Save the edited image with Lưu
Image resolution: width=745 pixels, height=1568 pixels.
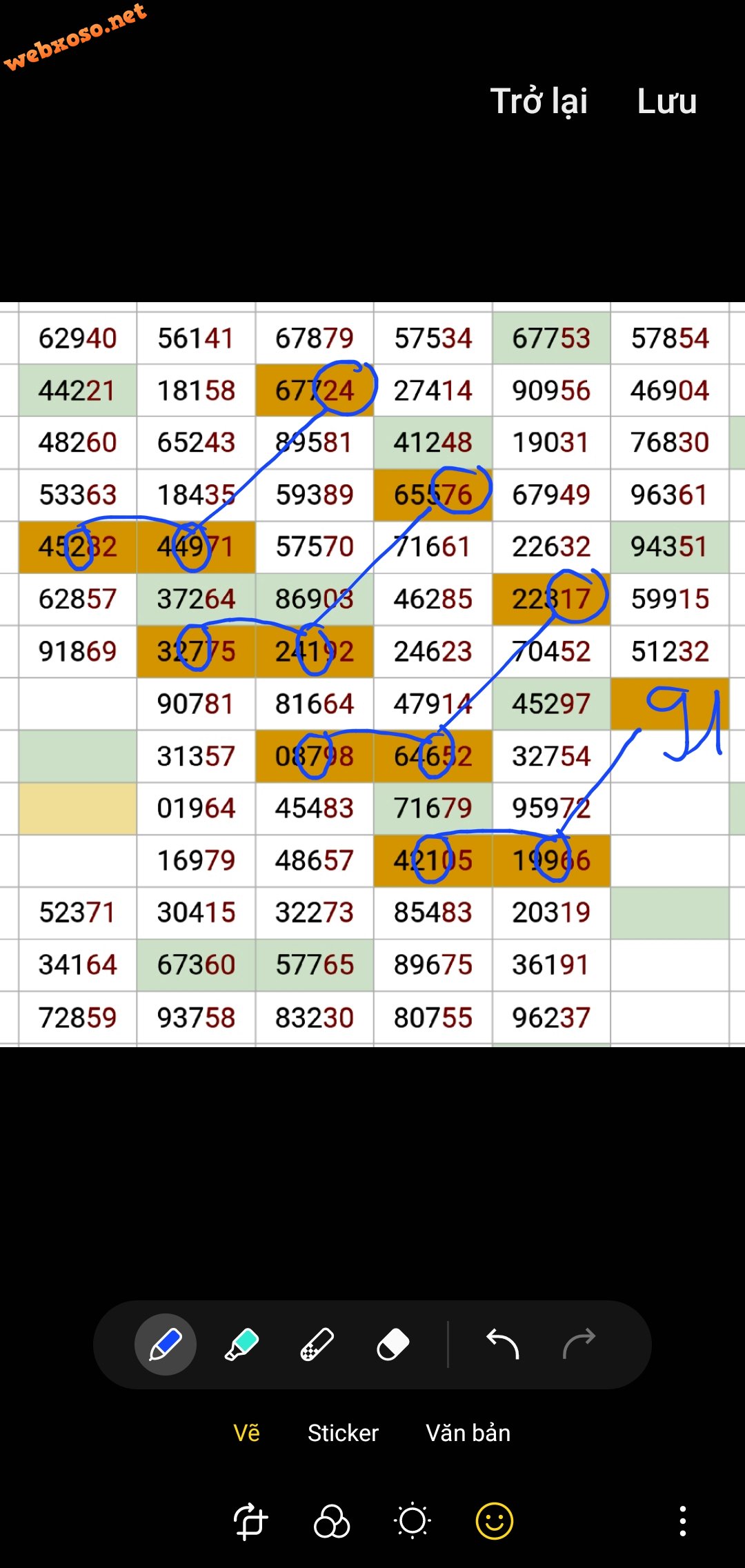(666, 101)
